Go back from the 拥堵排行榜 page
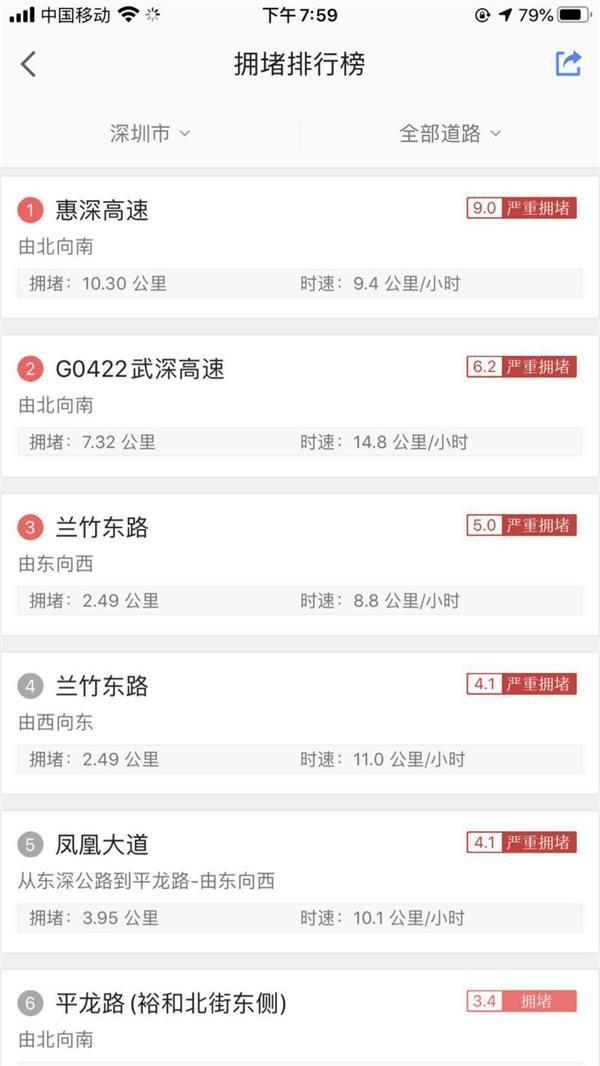The height and width of the screenshot is (1066, 600). [x=29, y=65]
